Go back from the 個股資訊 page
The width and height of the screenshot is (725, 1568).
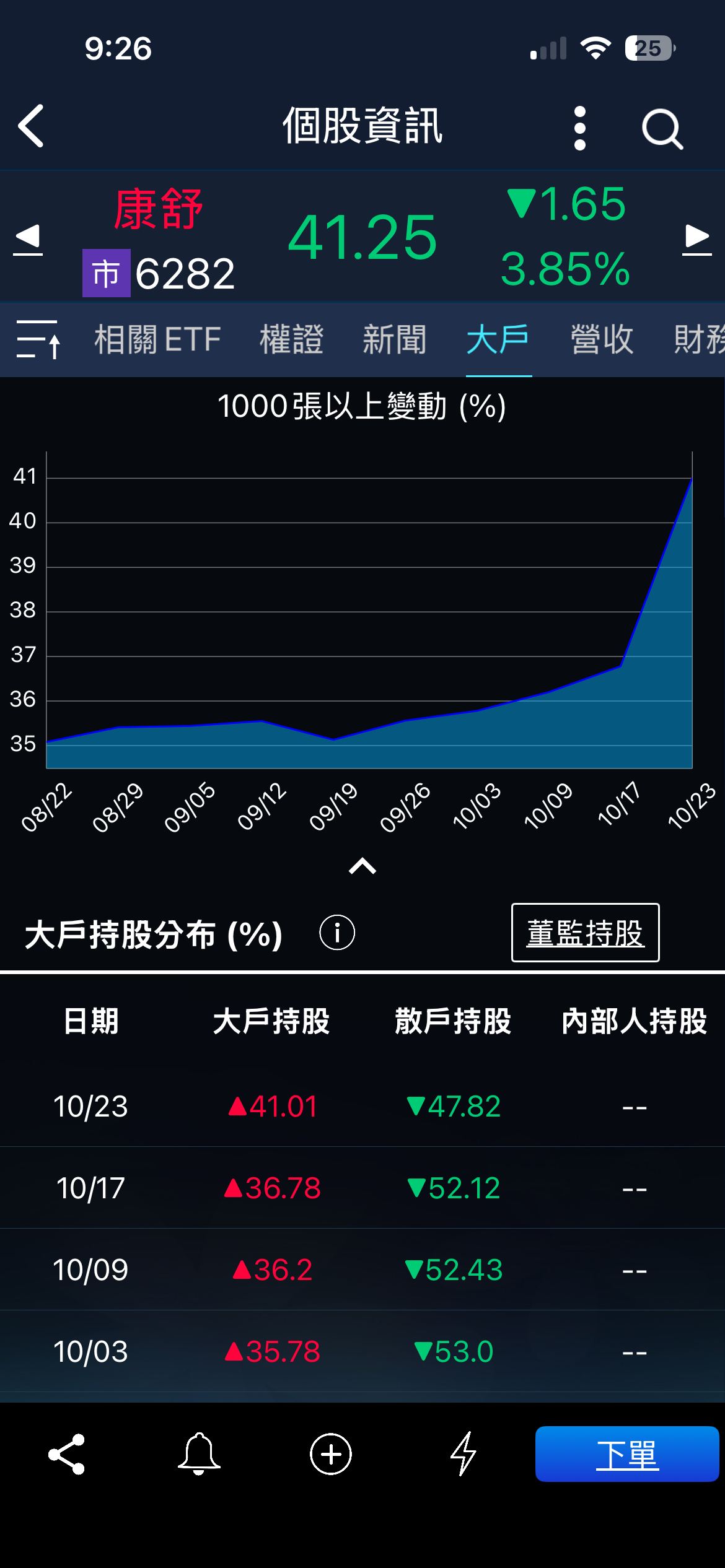[31, 126]
